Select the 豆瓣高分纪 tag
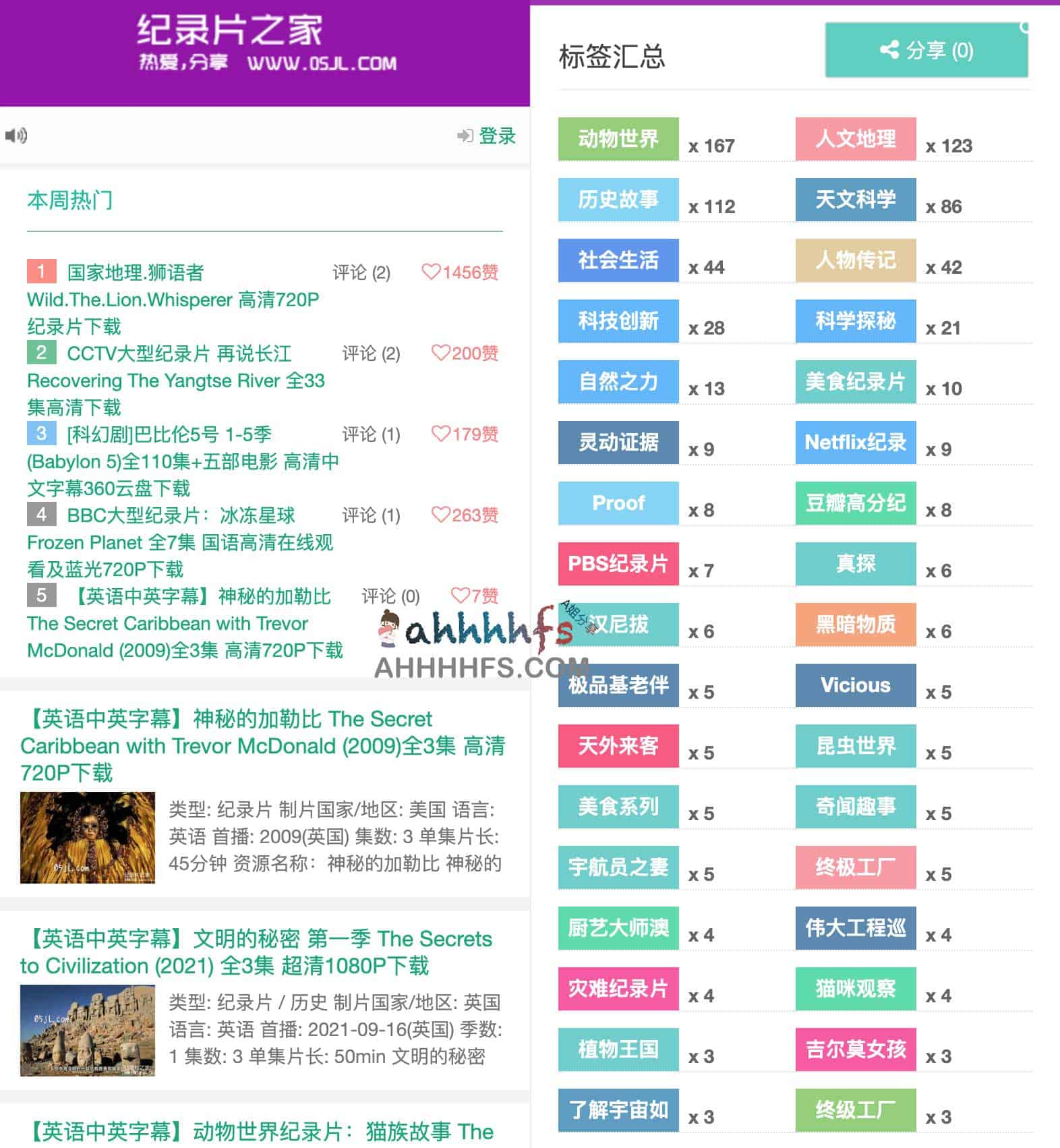Screen dimensions: 1060x1148 (x=855, y=504)
